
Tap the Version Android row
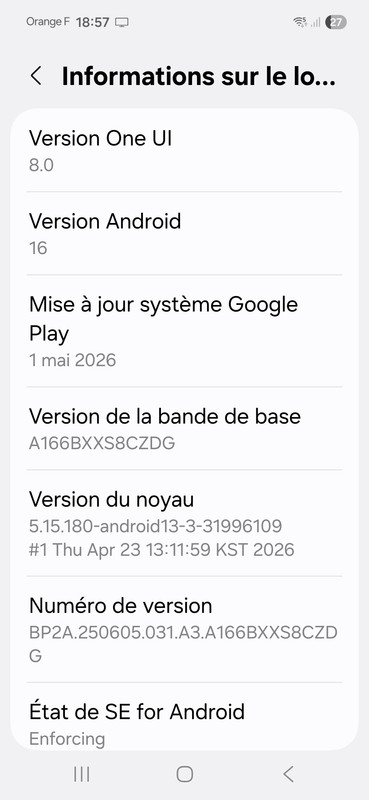(184, 234)
